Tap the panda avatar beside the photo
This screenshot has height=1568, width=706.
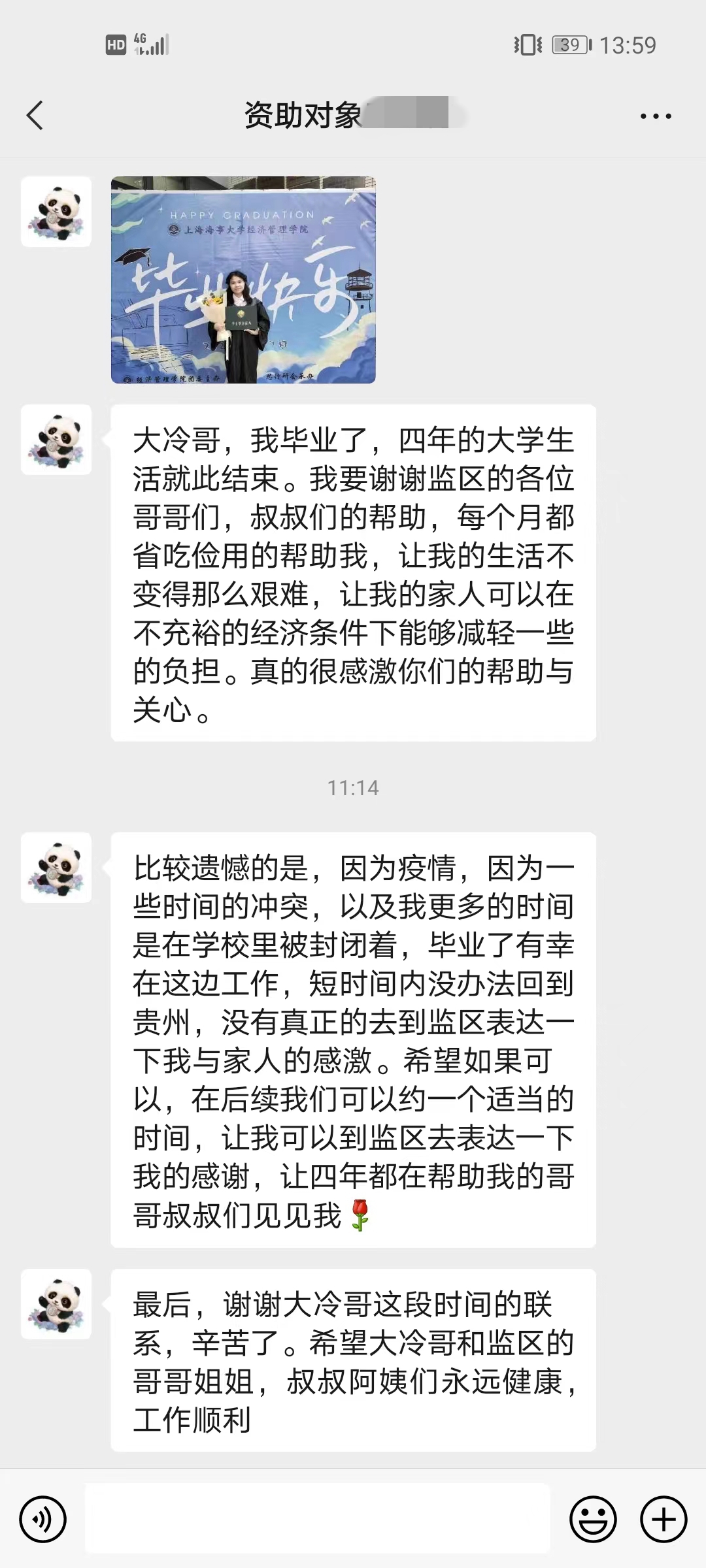pos(56,212)
